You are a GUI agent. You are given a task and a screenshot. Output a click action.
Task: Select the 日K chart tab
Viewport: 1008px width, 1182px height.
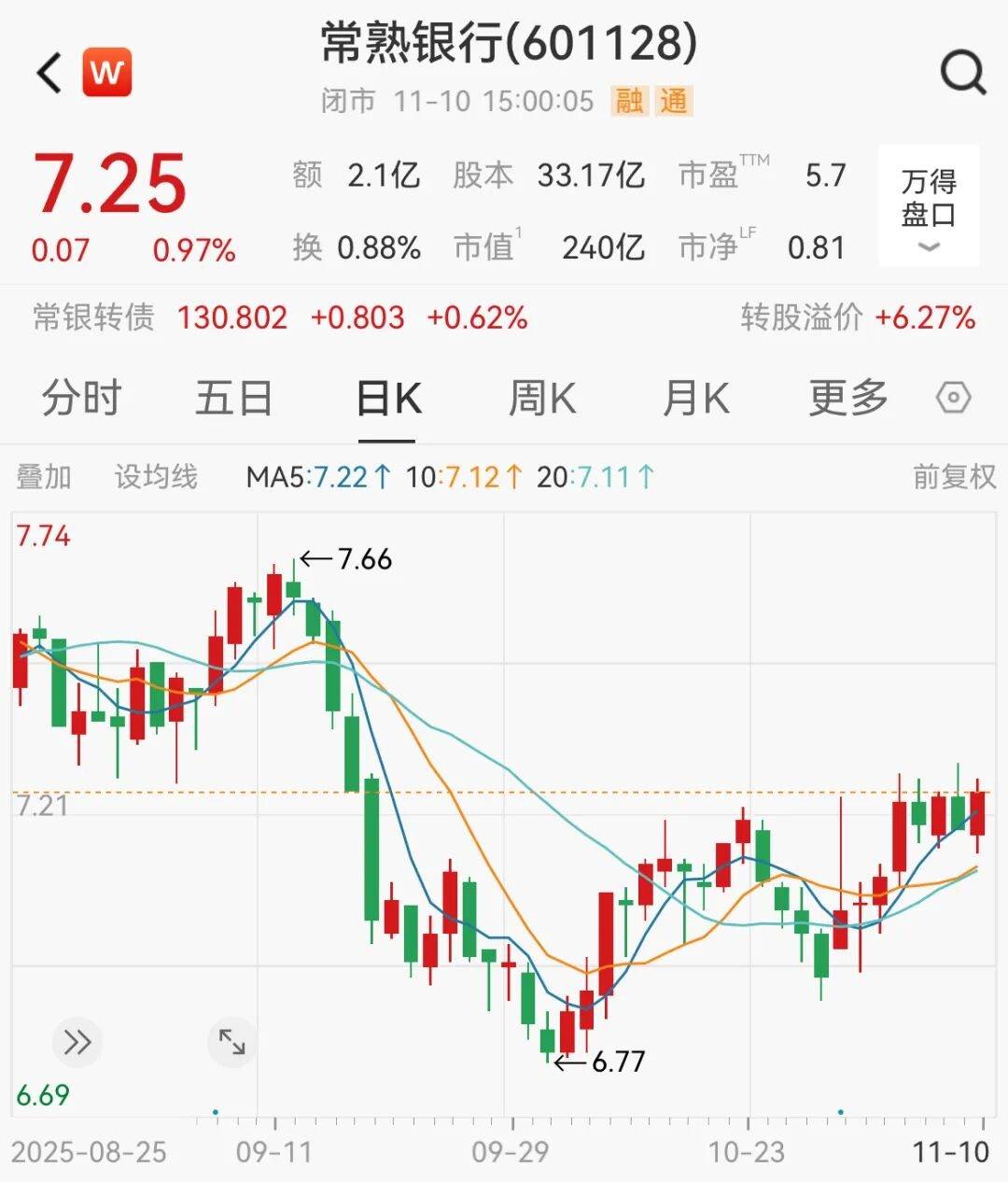[388, 399]
